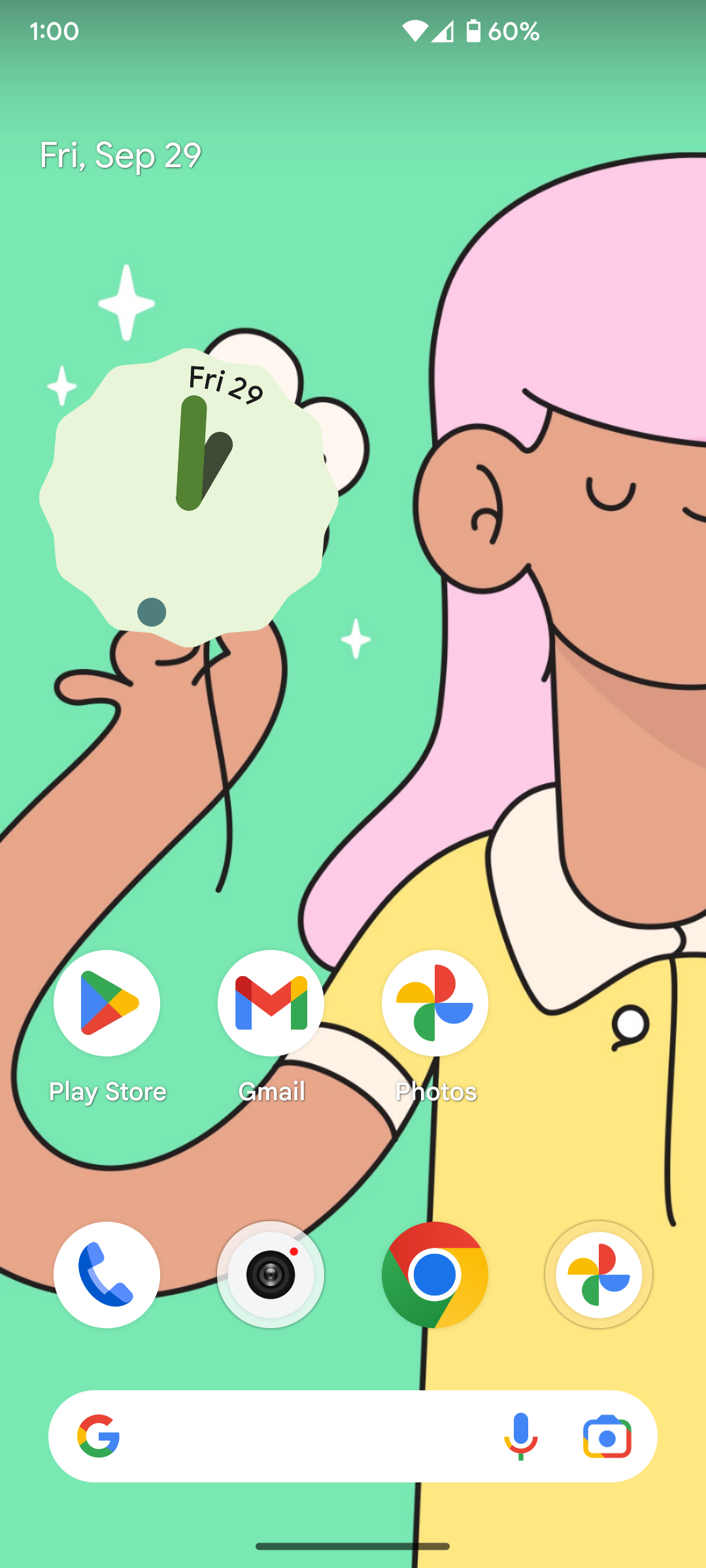This screenshot has height=1568, width=706.
Task: Open the Photos app labeled Photos
Action: point(435,1003)
